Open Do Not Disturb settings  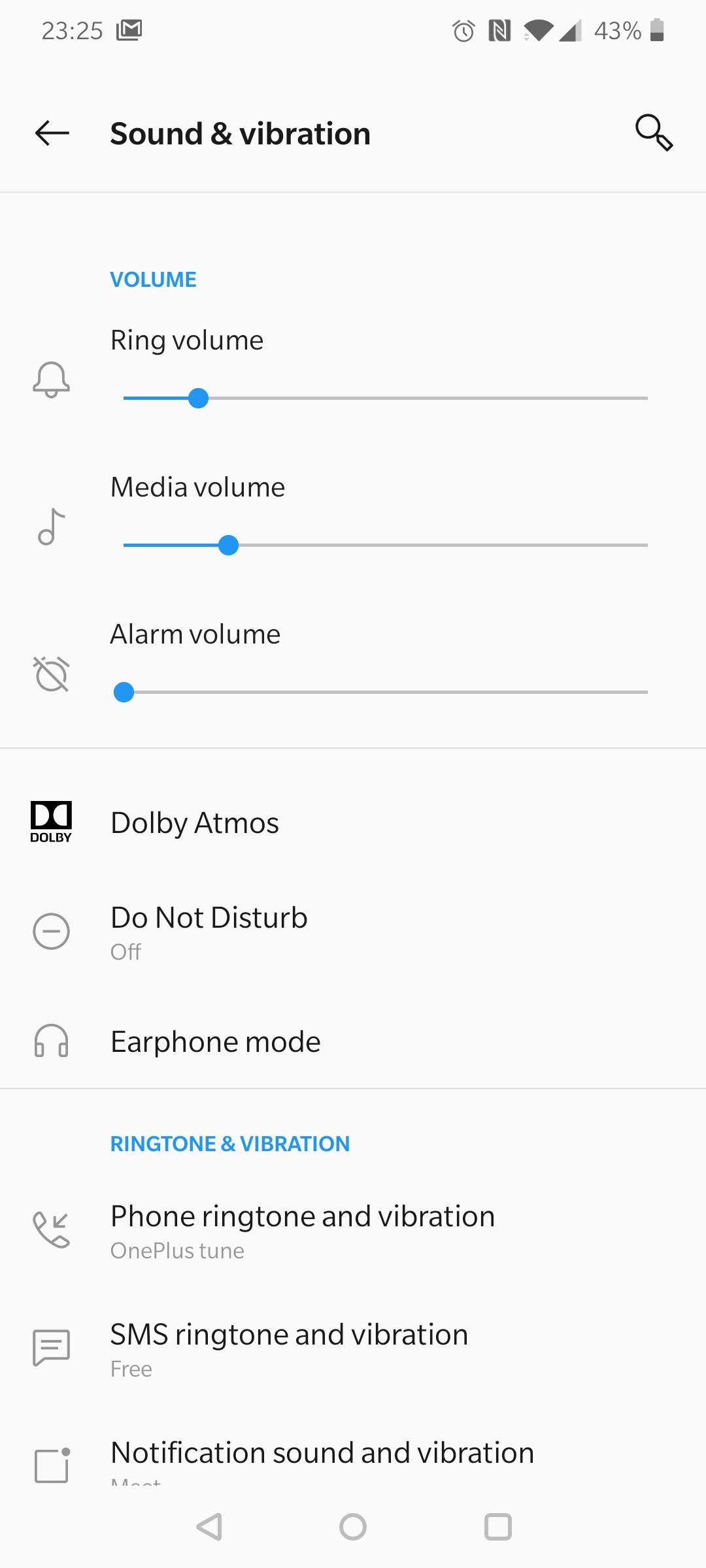[353, 932]
